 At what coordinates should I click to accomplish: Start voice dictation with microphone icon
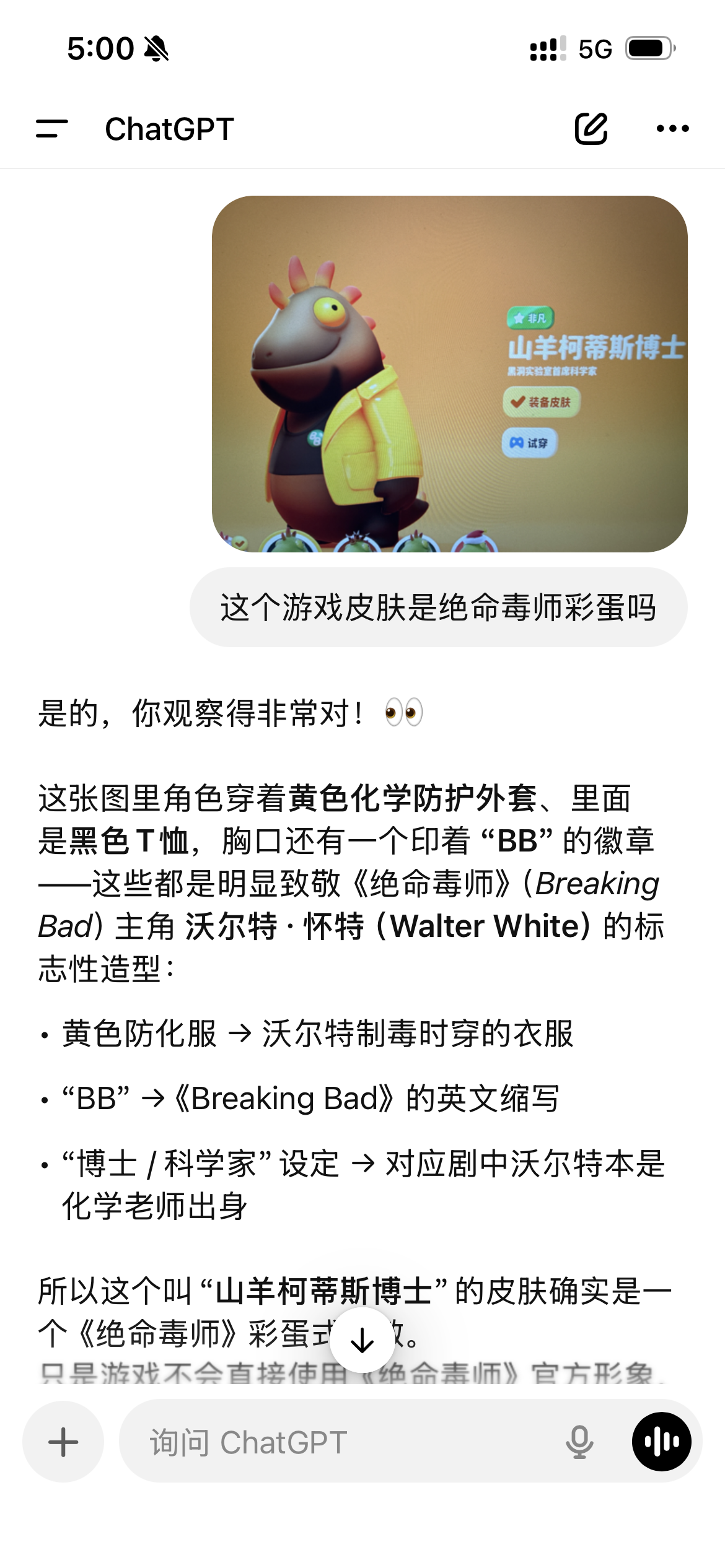579,1442
